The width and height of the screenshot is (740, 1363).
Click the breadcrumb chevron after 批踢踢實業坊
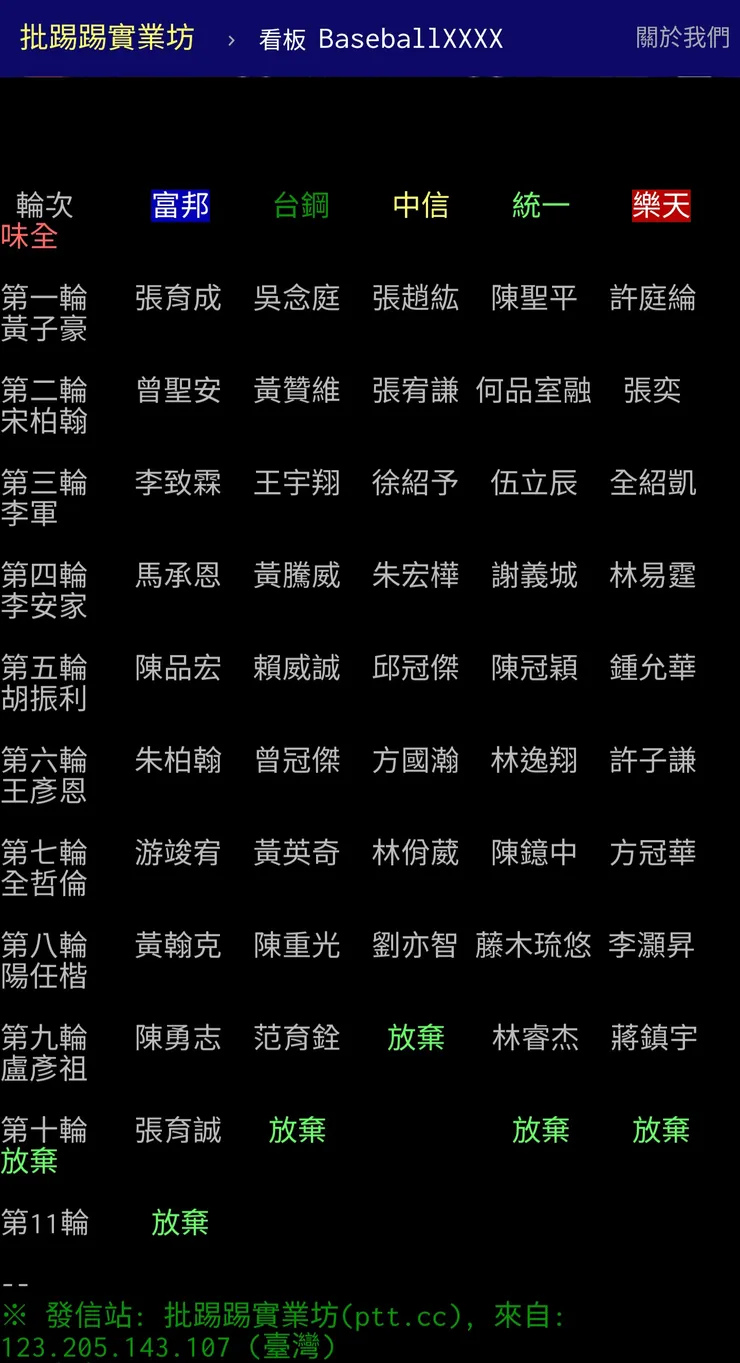[x=231, y=38]
